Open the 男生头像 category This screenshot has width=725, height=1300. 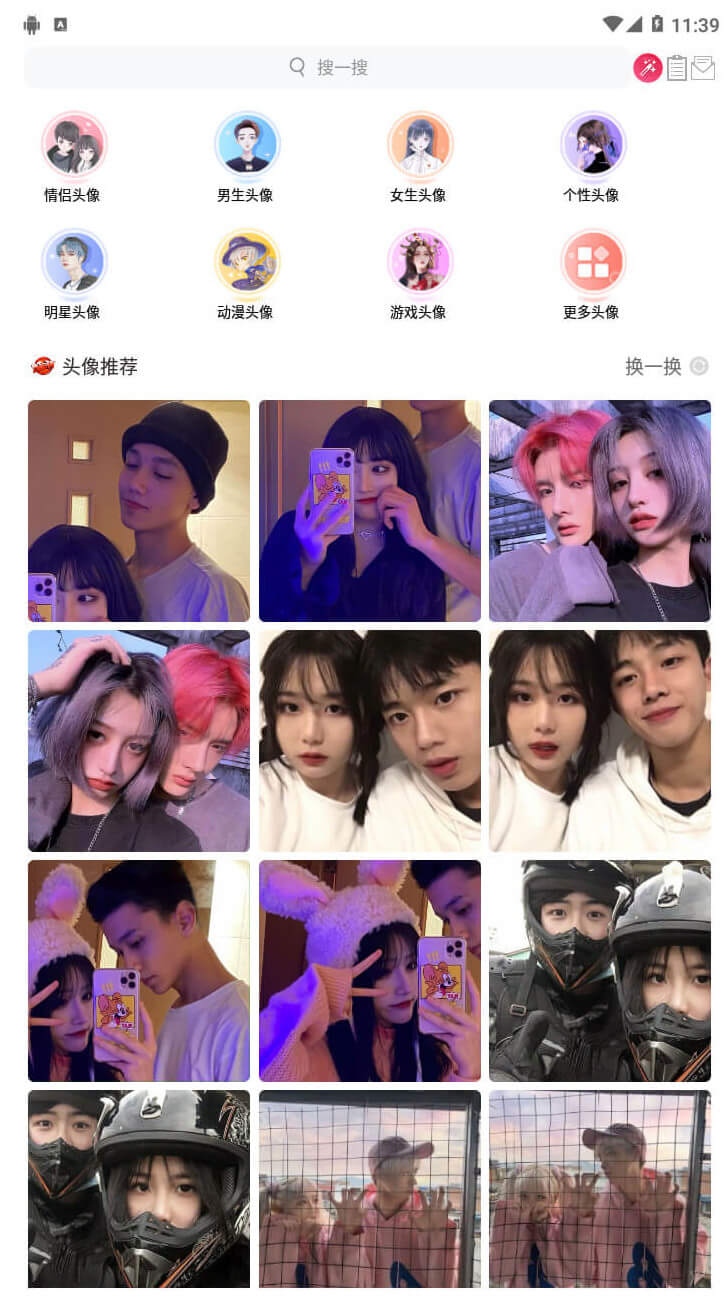click(x=246, y=158)
